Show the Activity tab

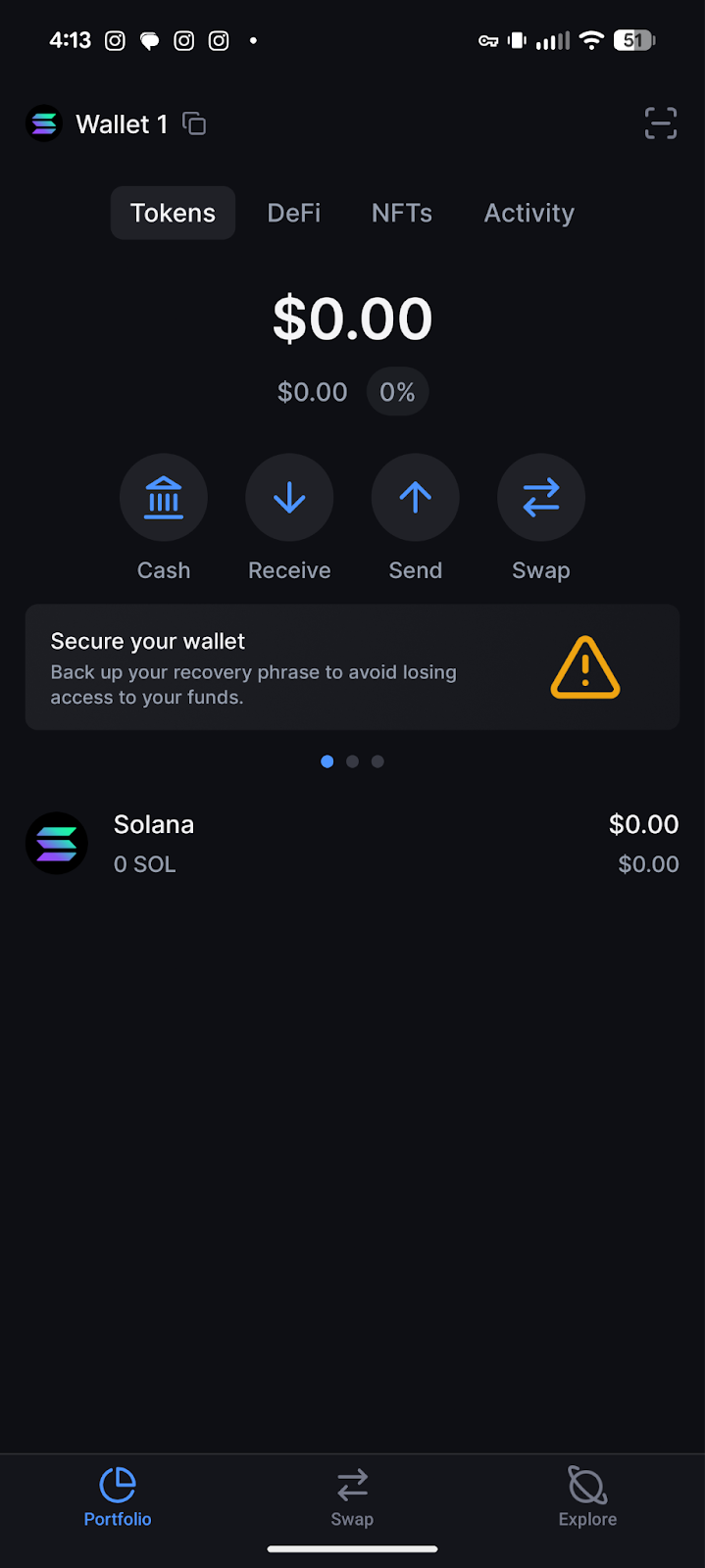(529, 213)
